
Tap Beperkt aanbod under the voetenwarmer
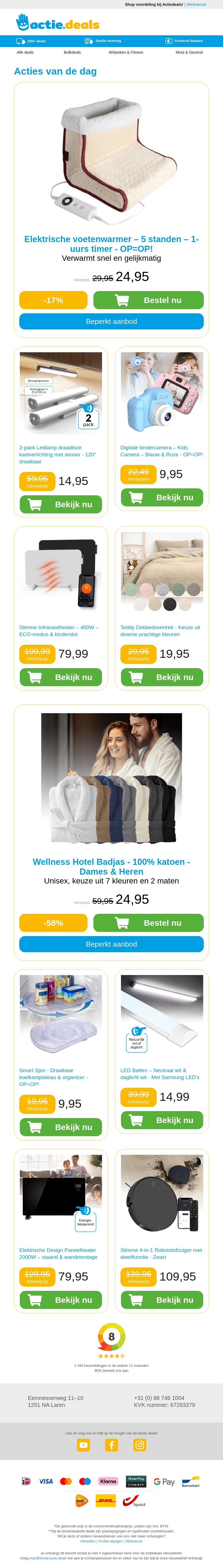point(111,321)
